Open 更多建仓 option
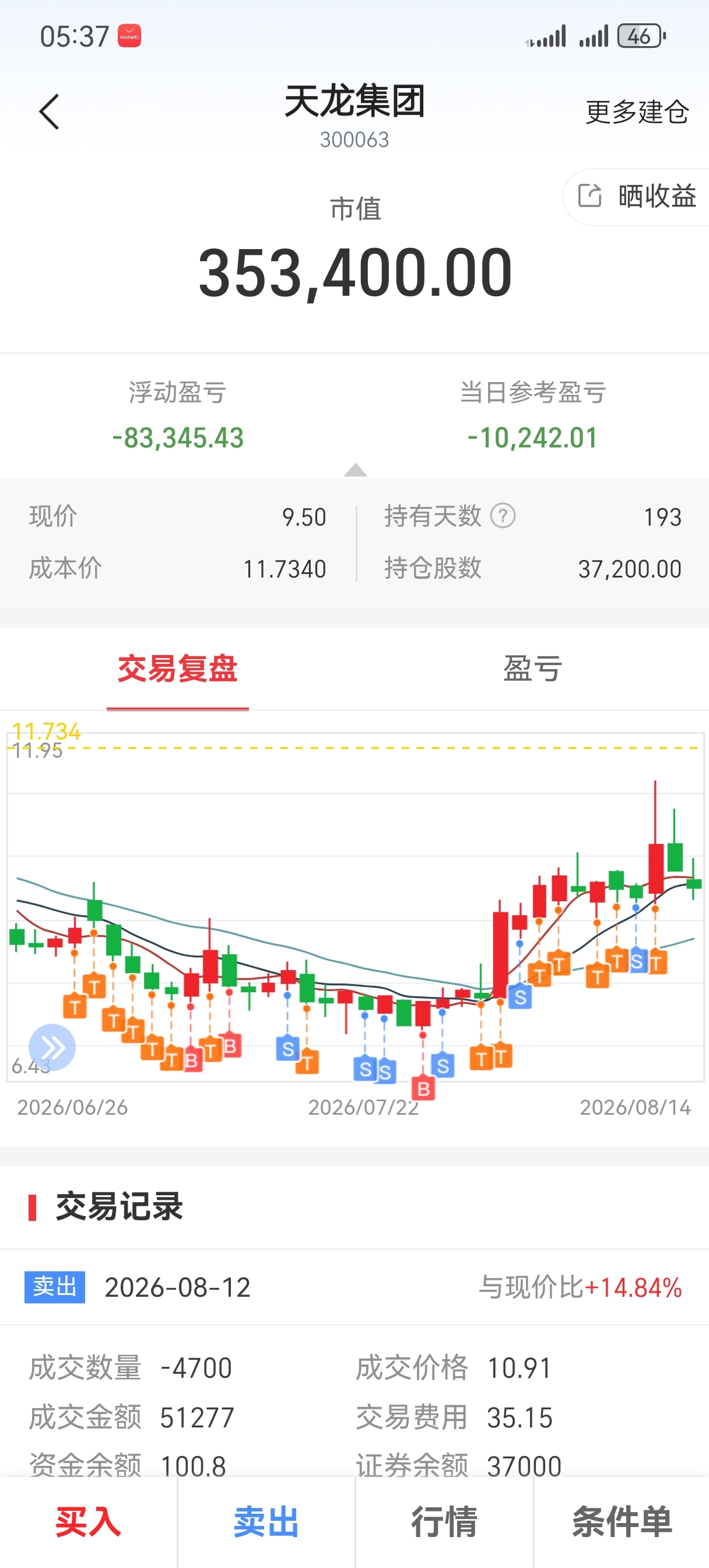This screenshot has width=709, height=1568. coord(637,112)
